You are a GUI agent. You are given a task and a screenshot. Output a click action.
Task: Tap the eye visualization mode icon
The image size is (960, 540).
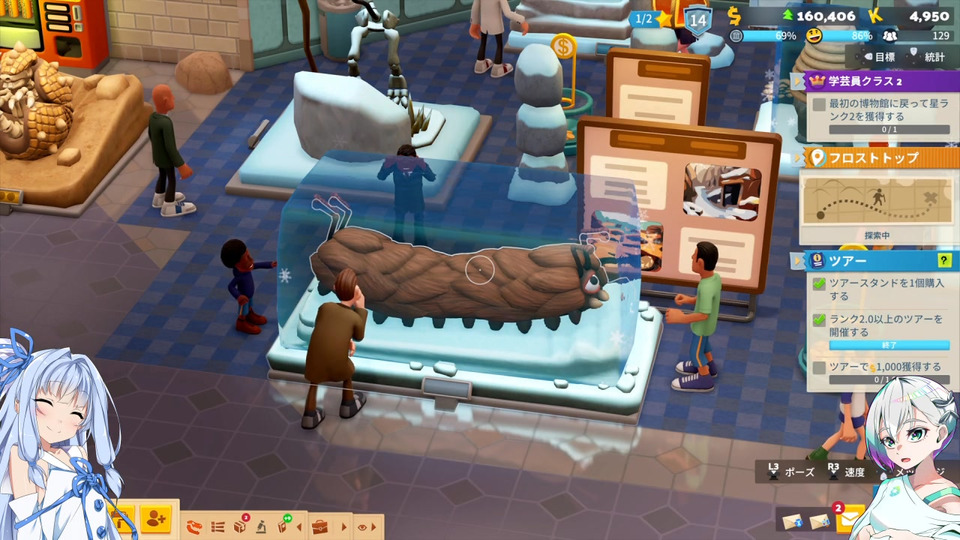[362, 525]
